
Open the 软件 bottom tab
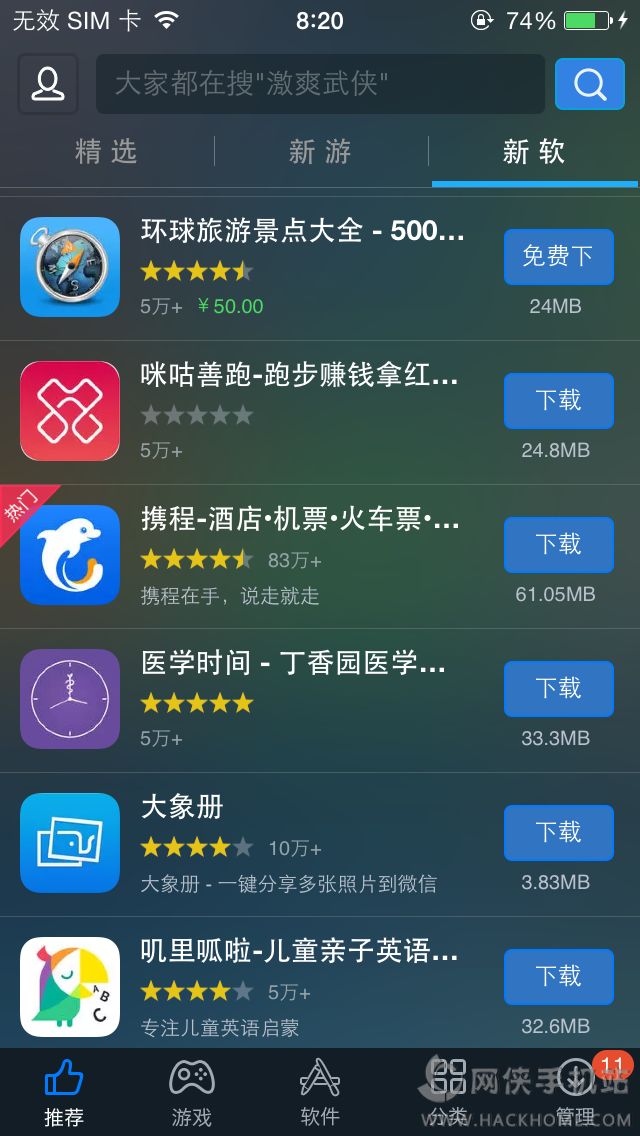point(320,1093)
